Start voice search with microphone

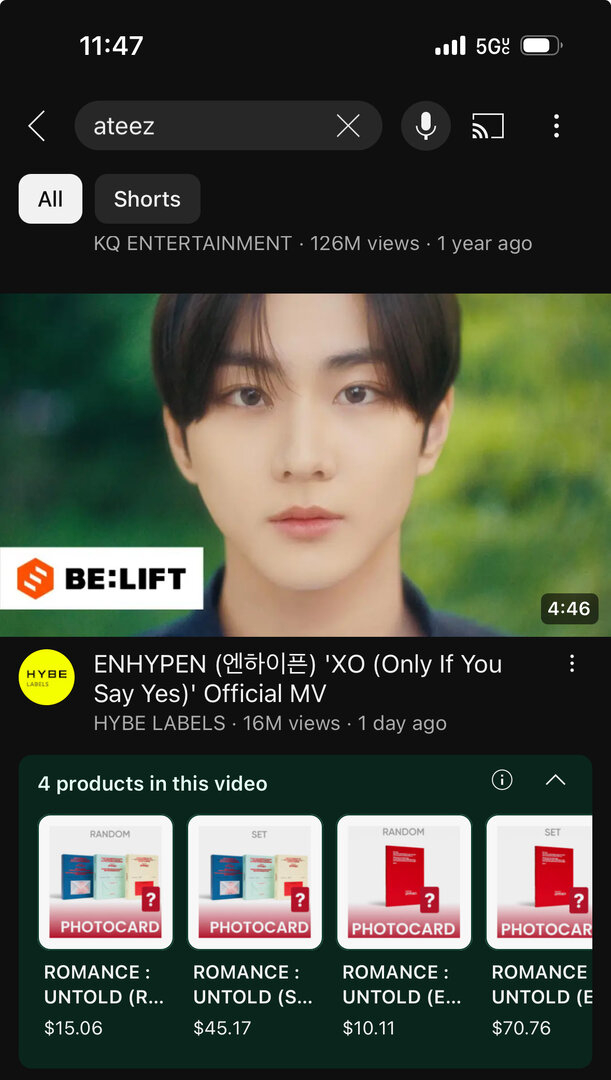(426, 126)
